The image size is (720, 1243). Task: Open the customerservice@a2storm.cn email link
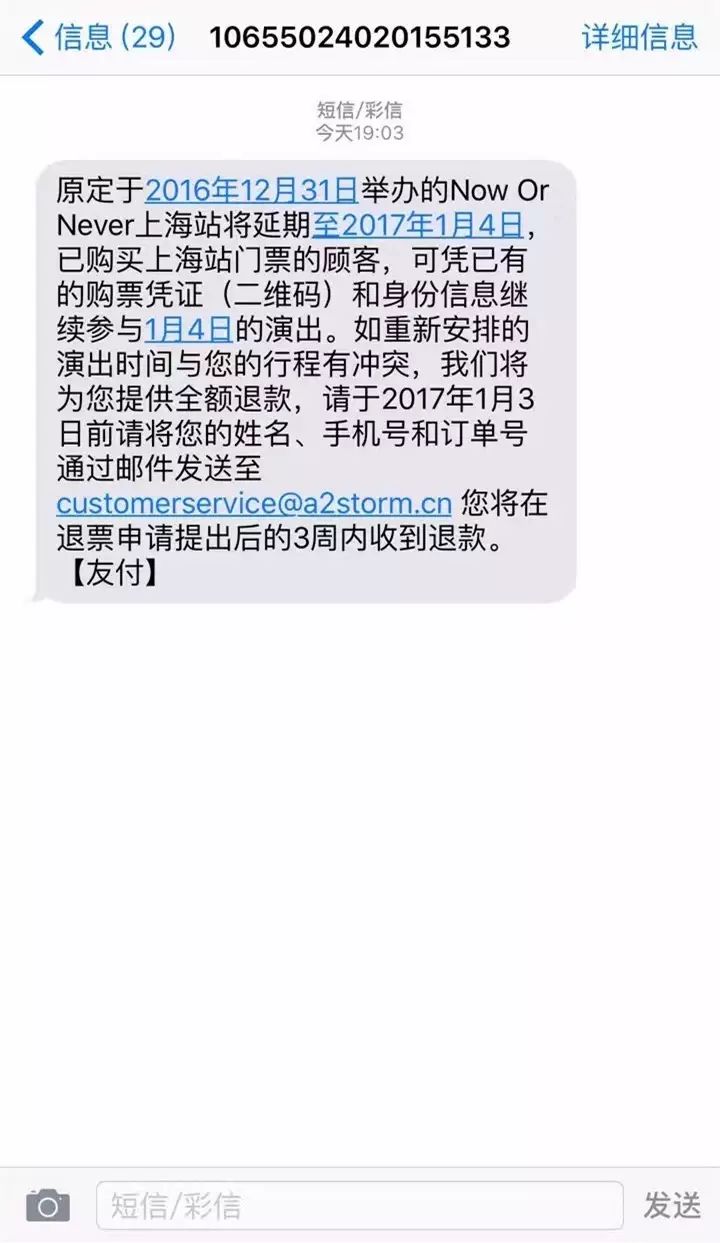(254, 501)
